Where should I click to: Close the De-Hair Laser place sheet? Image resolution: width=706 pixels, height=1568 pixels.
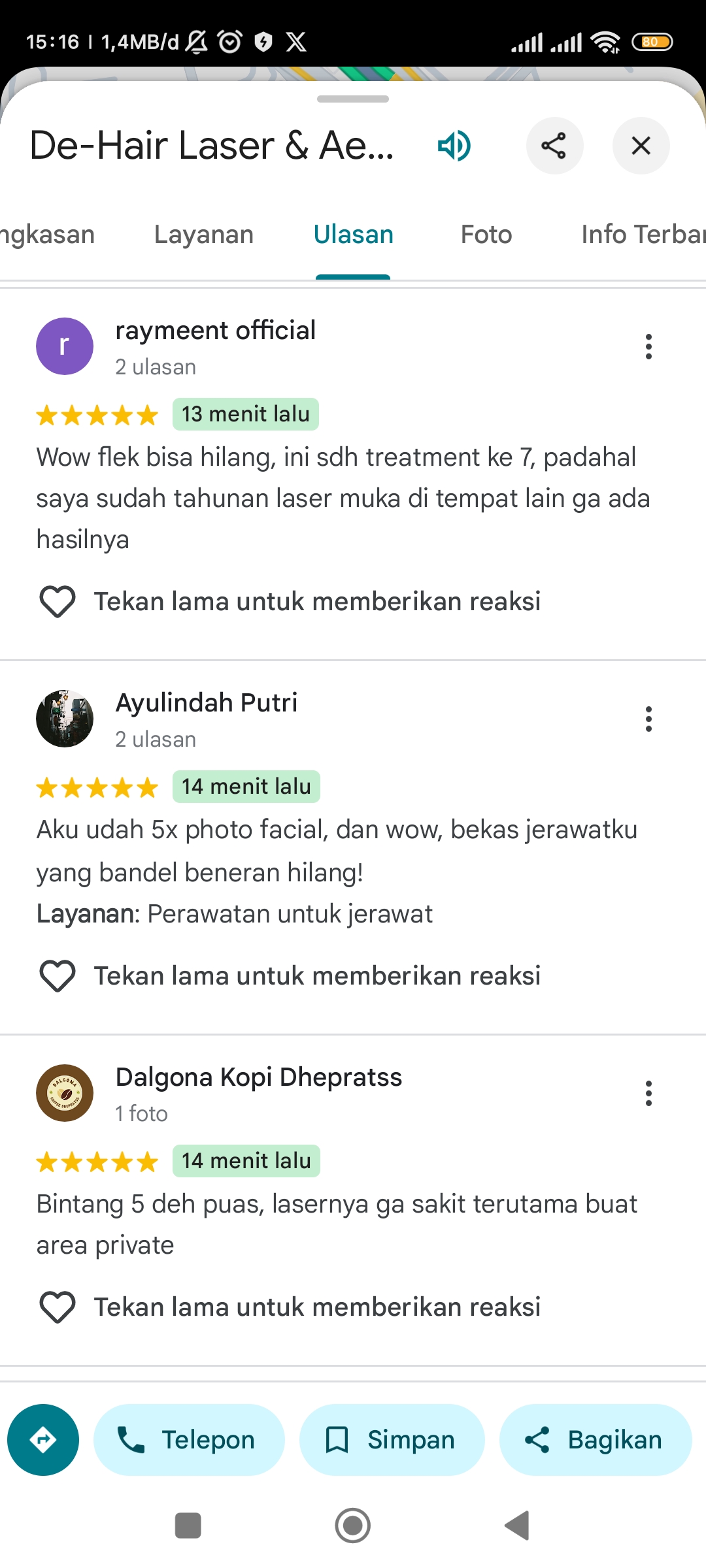[x=641, y=145]
